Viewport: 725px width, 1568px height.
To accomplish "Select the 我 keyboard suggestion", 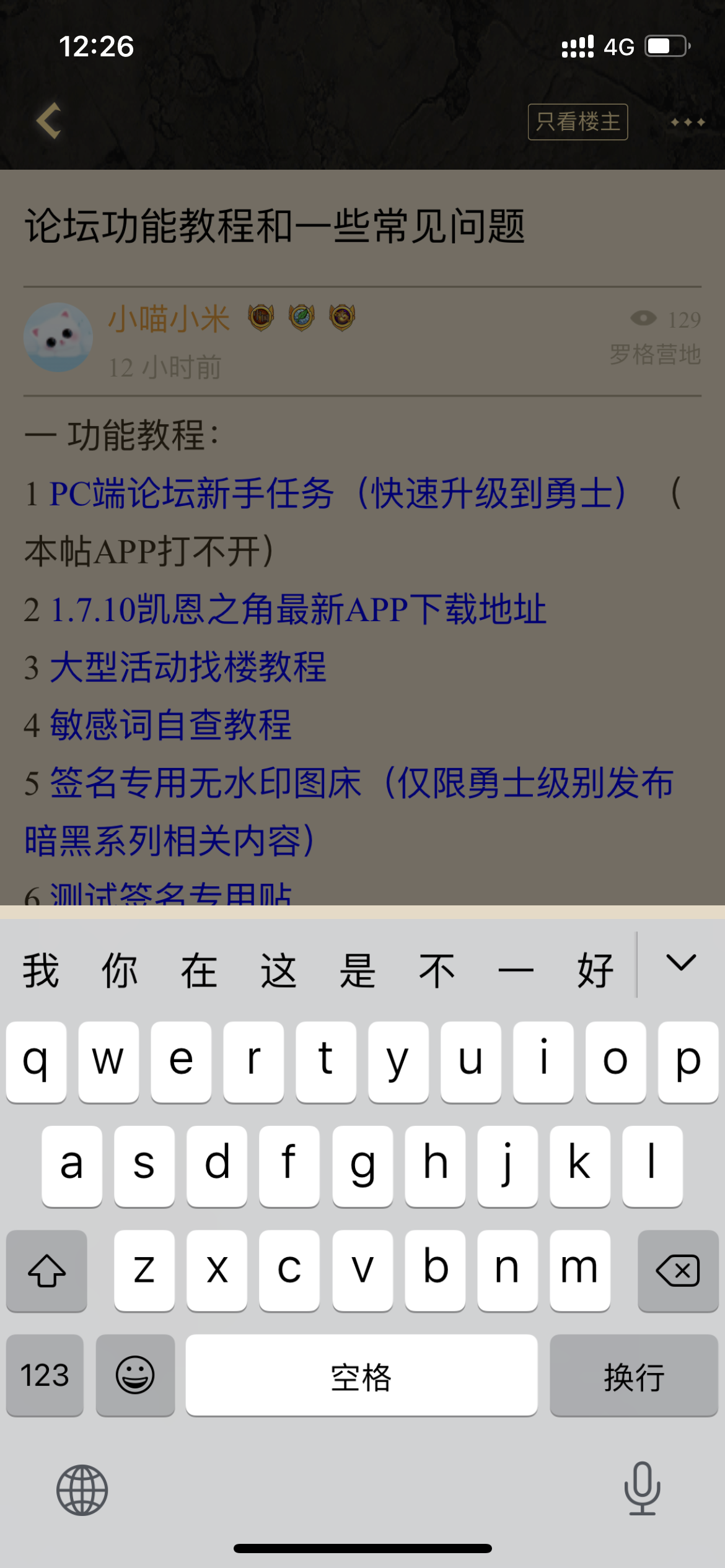I will [41, 970].
